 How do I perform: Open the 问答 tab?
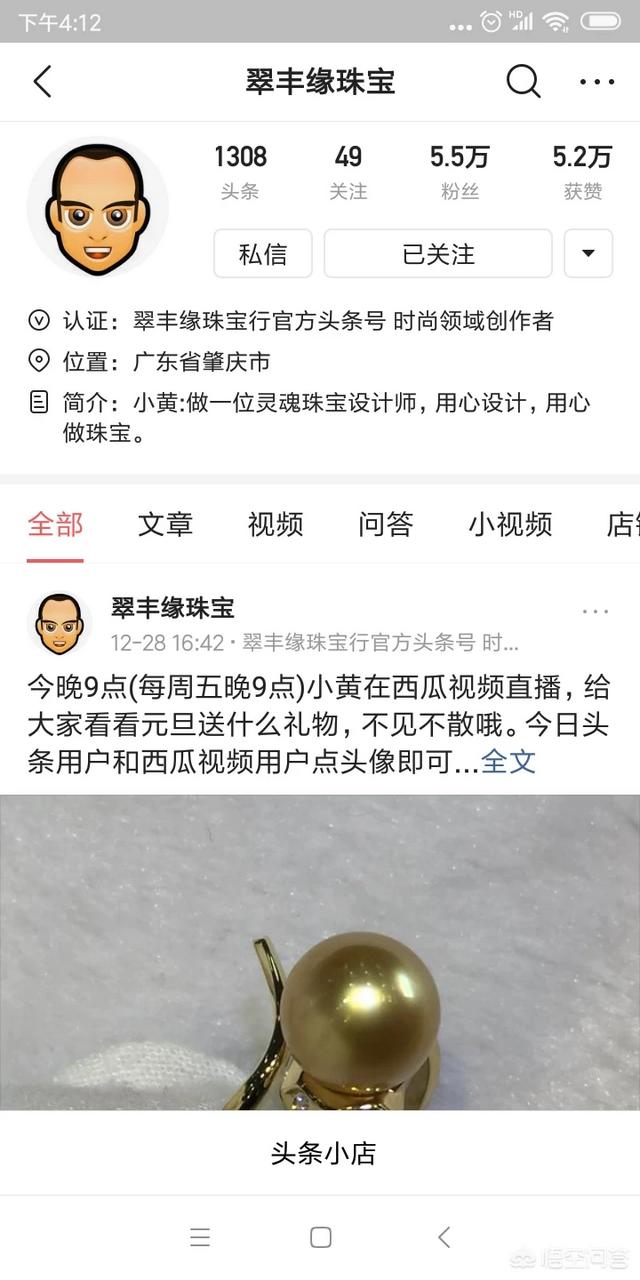click(385, 524)
